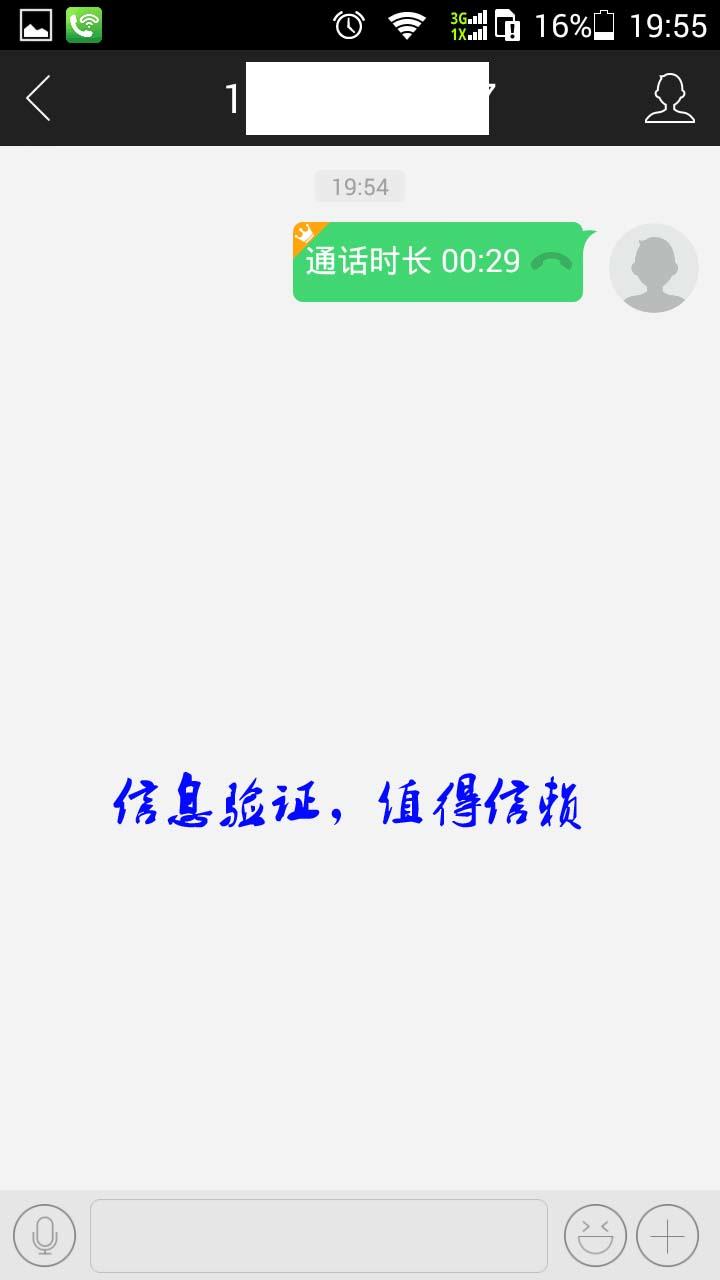Open the plus attachments menu
The width and height of the screenshot is (720, 1280).
tap(667, 1236)
